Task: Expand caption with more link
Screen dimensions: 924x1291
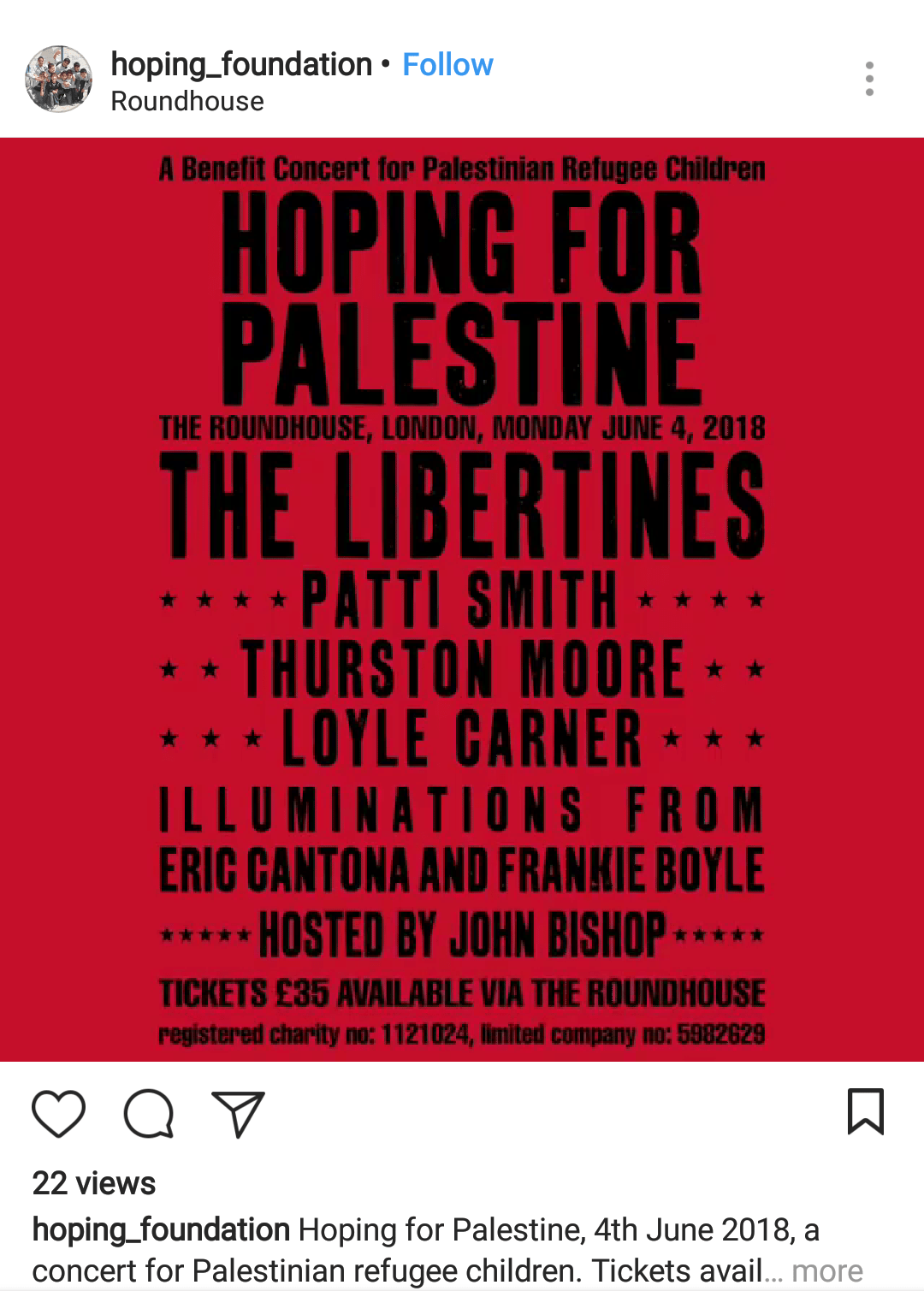Action: 826,1270
